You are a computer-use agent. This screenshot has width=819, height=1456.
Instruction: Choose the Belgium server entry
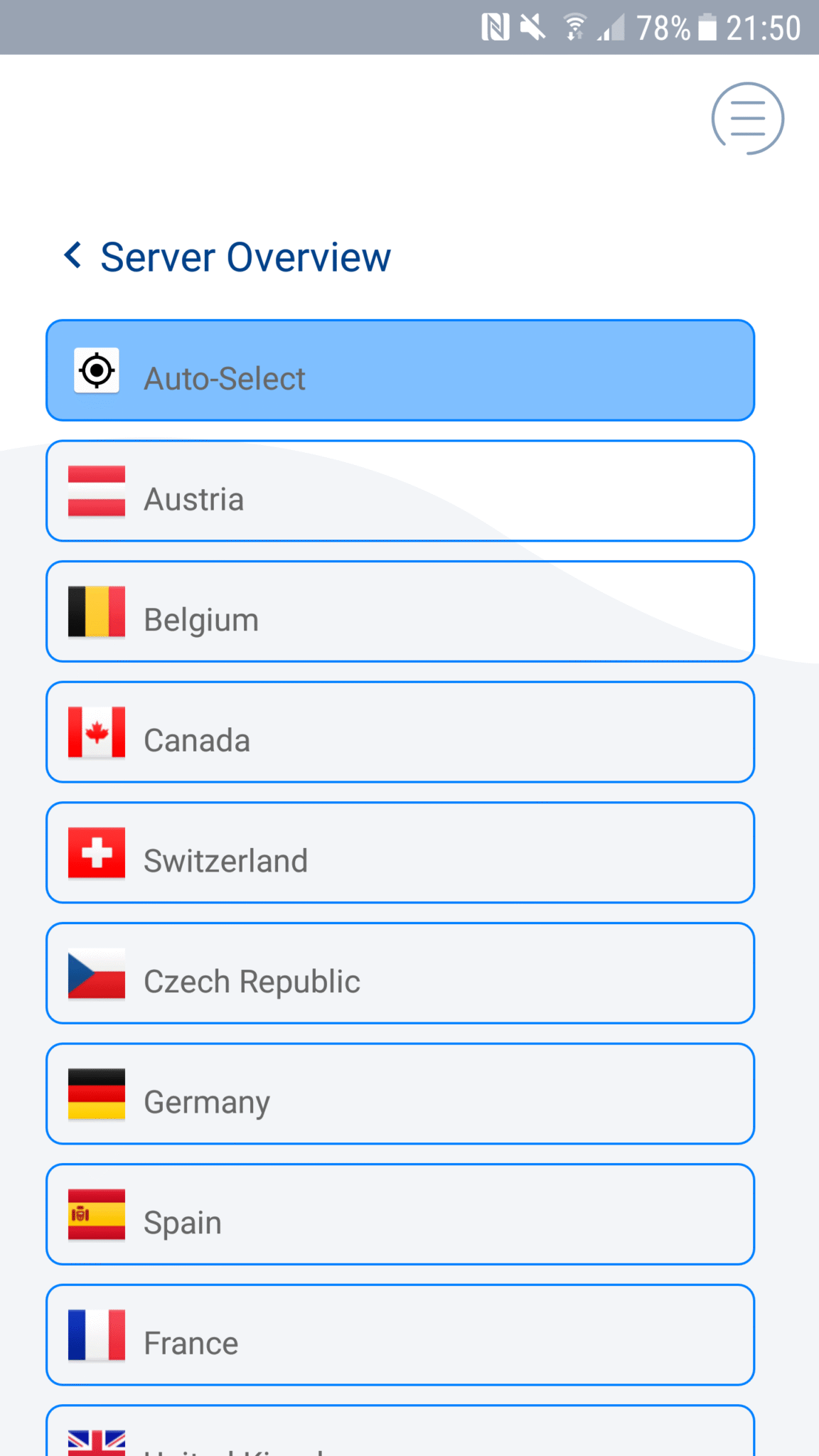tap(400, 611)
